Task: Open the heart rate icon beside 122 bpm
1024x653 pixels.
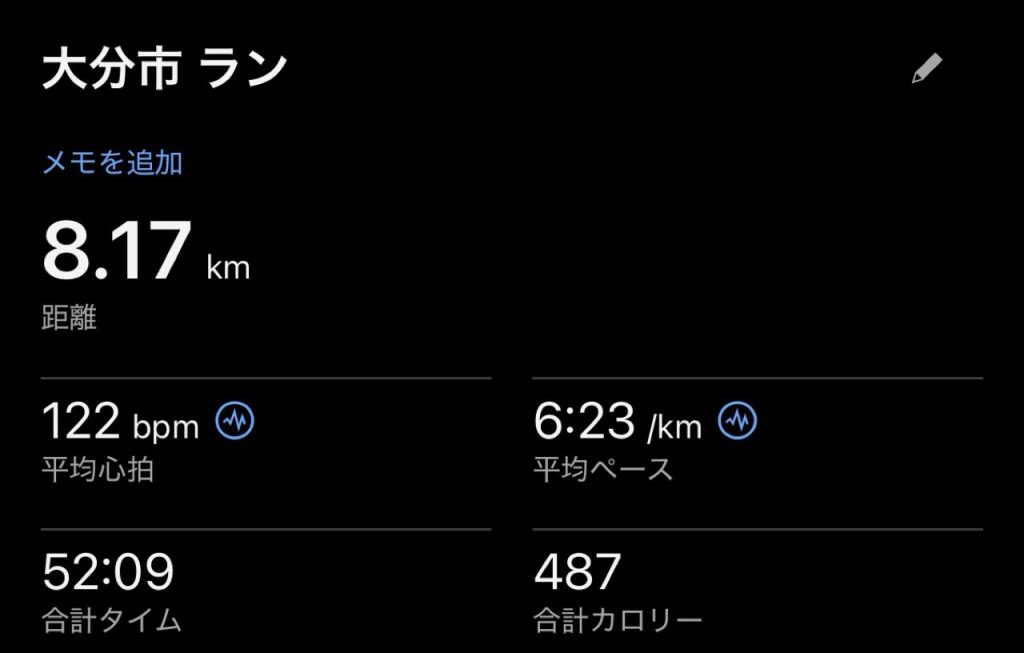Action: click(235, 422)
